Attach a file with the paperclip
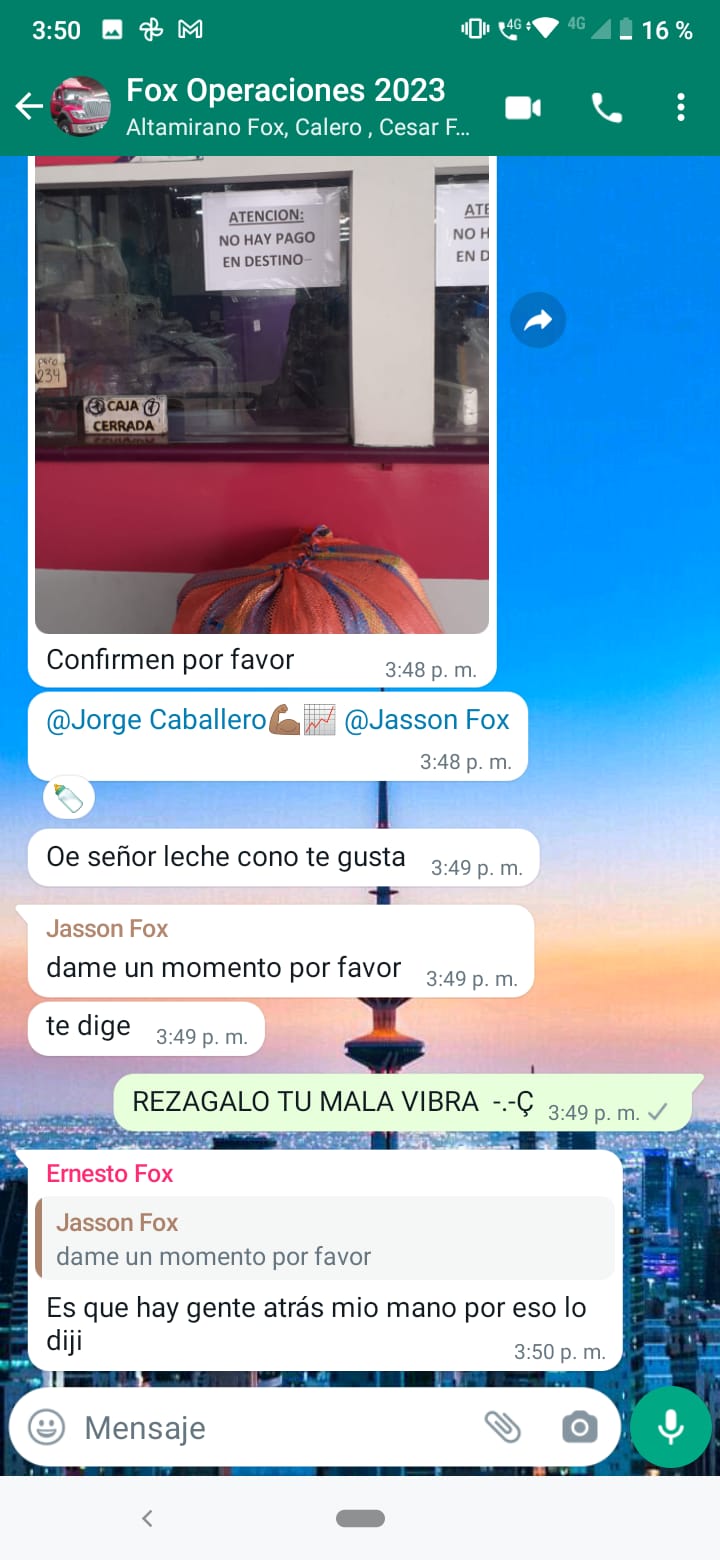The height and width of the screenshot is (1560, 720). click(x=503, y=1427)
